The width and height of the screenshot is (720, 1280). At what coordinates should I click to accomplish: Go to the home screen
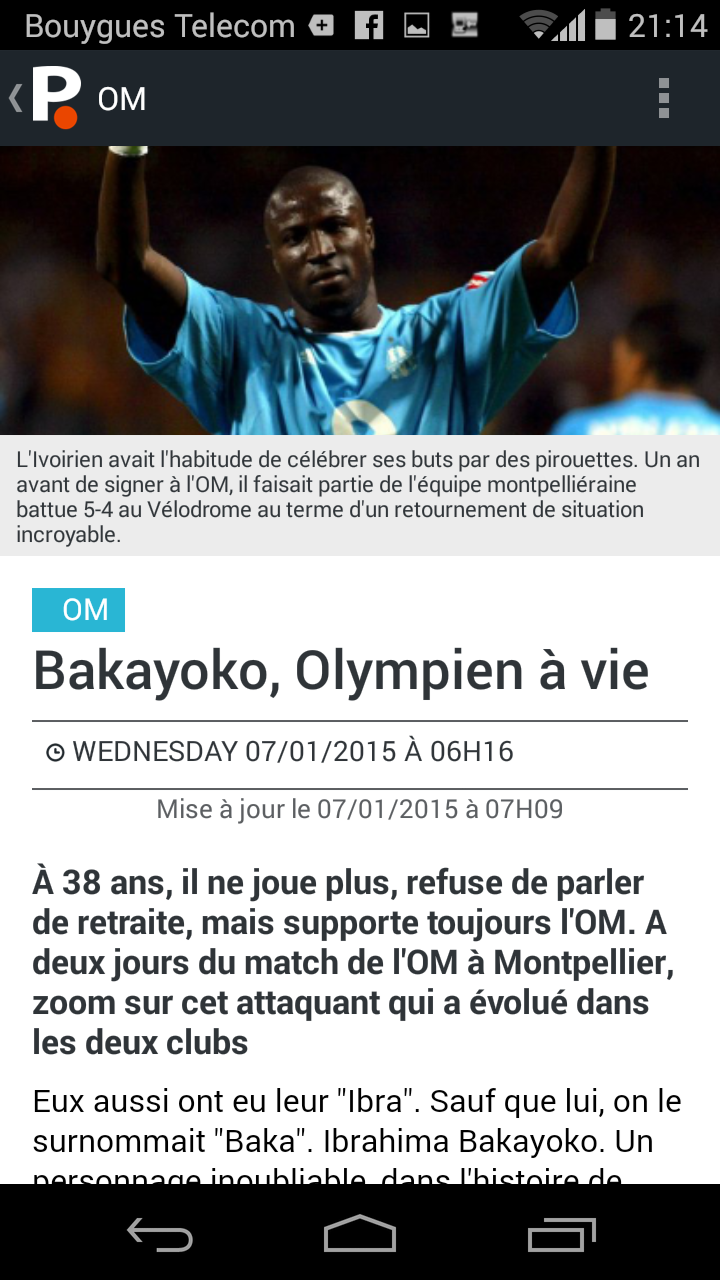pyautogui.click(x=360, y=1234)
